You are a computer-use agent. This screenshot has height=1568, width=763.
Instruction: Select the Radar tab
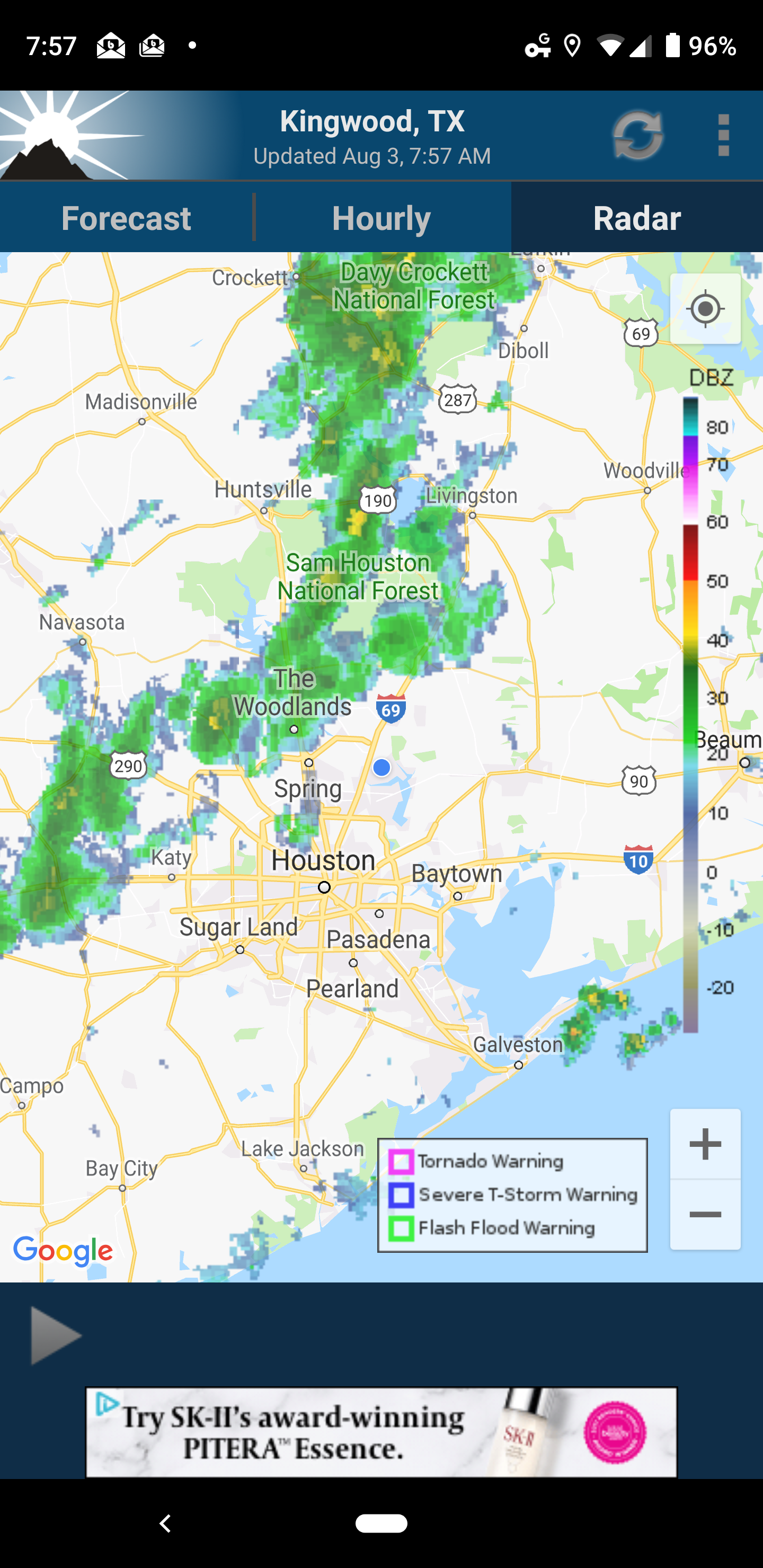pyautogui.click(x=637, y=218)
